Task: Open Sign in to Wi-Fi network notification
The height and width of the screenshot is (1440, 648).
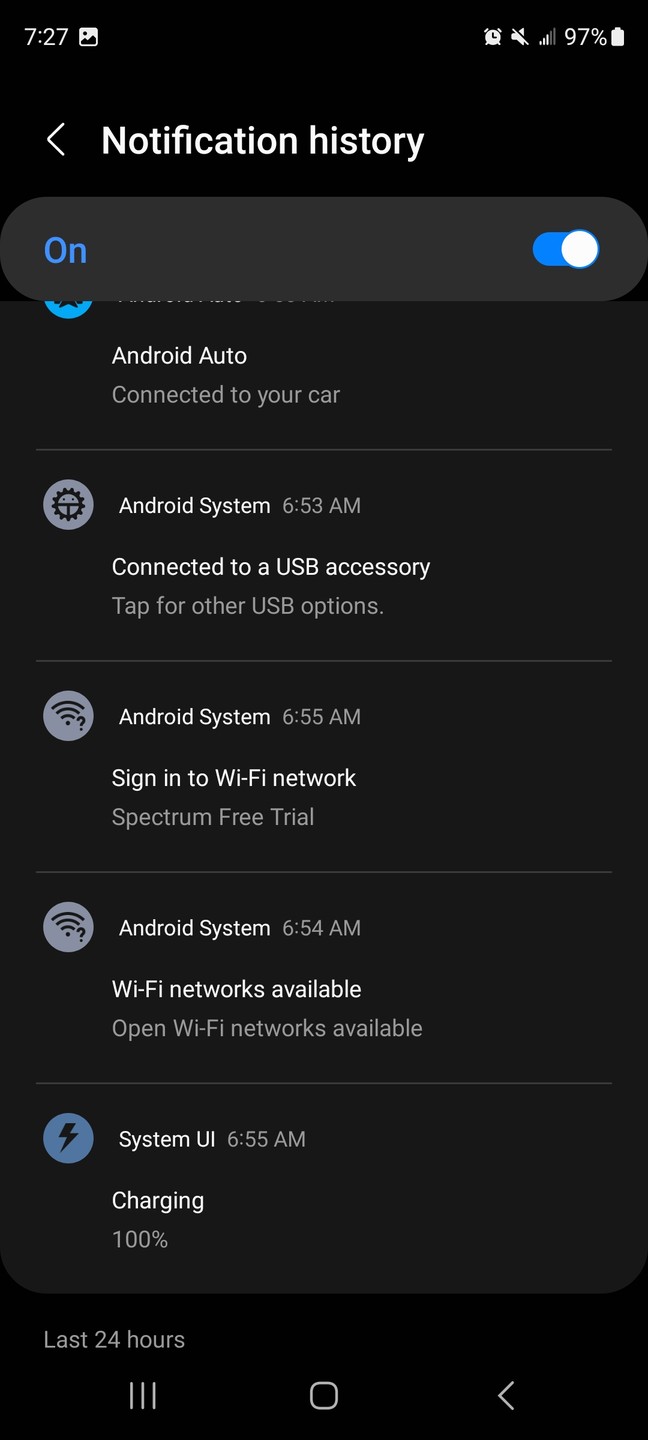Action: point(234,778)
